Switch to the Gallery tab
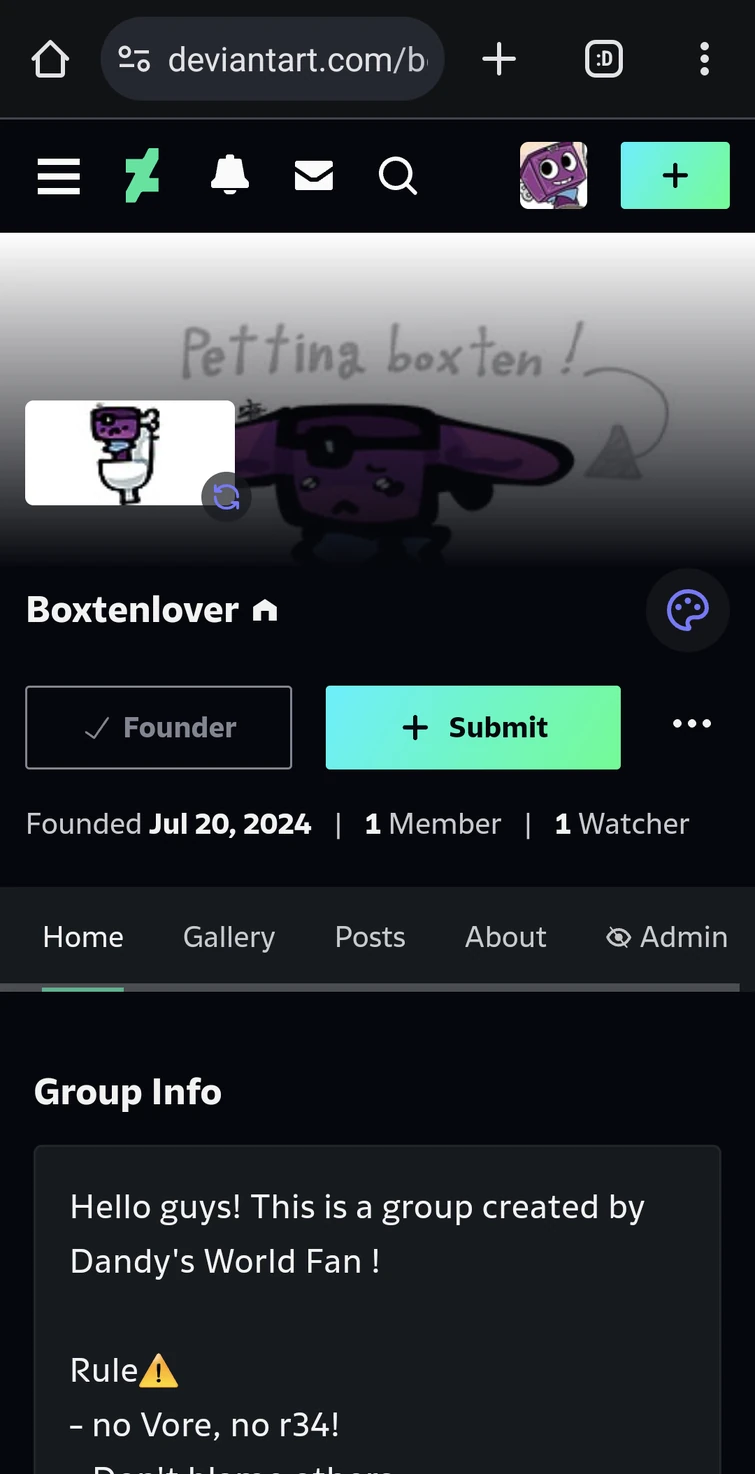 228,937
